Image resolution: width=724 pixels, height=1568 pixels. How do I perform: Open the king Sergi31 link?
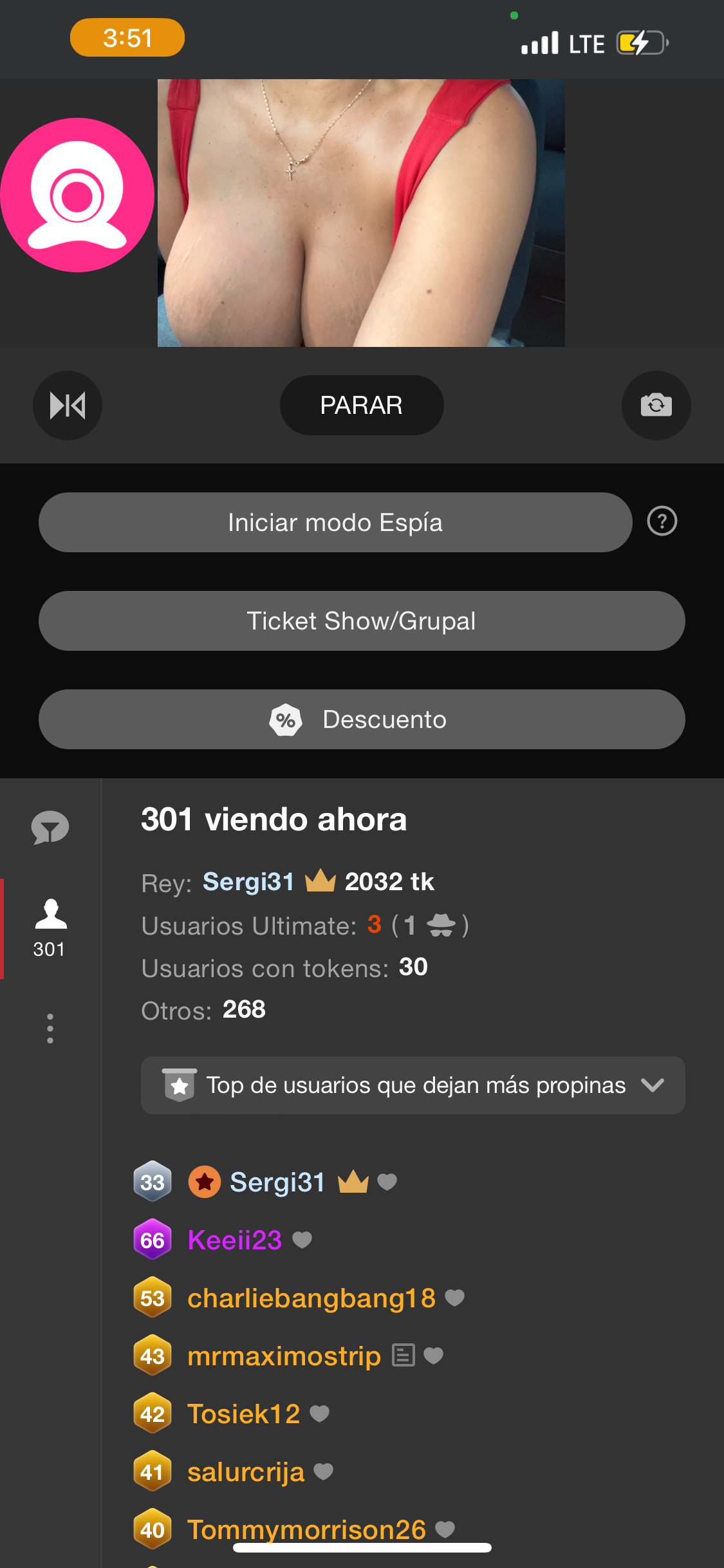[x=248, y=882]
